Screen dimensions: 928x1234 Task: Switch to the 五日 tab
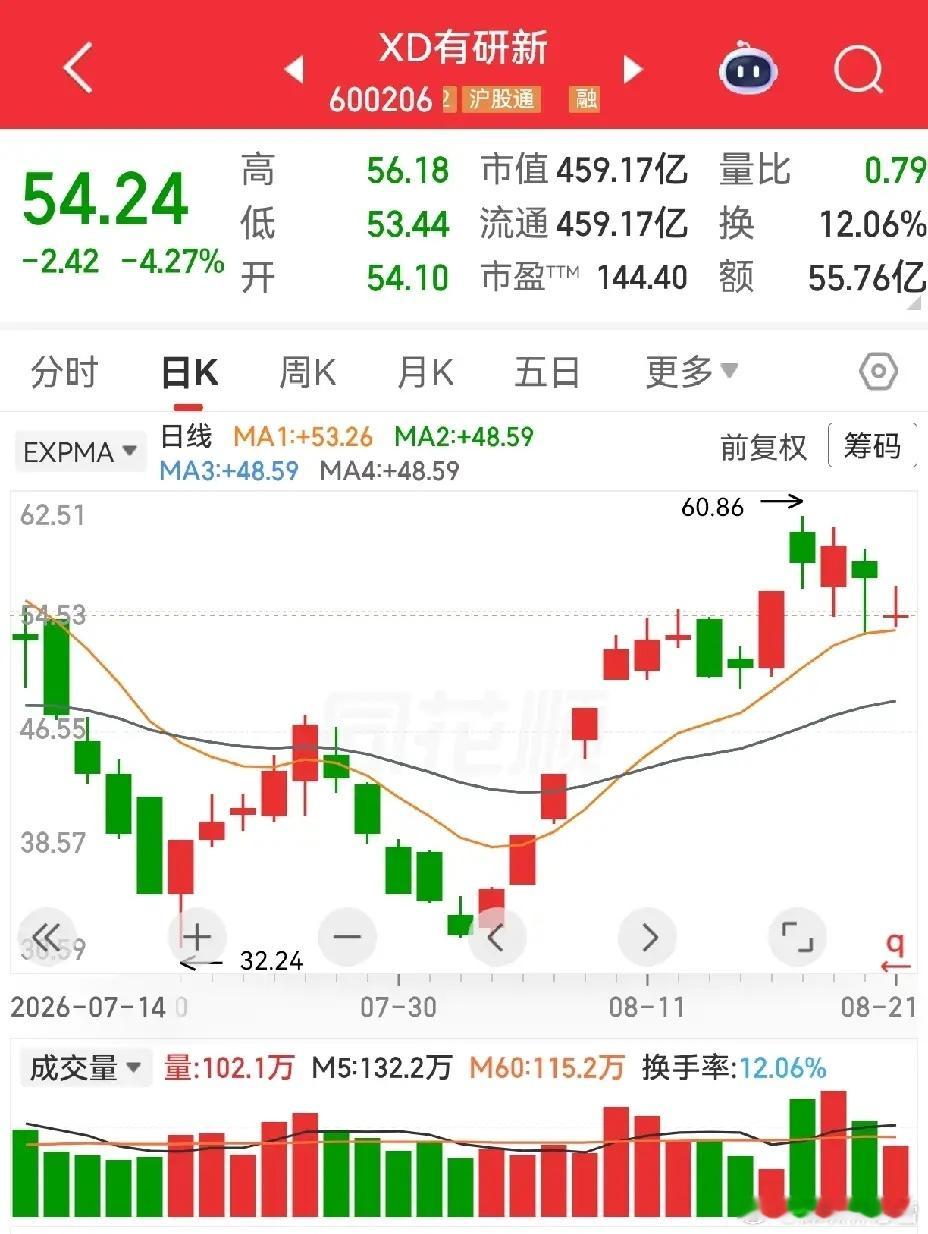(x=547, y=373)
